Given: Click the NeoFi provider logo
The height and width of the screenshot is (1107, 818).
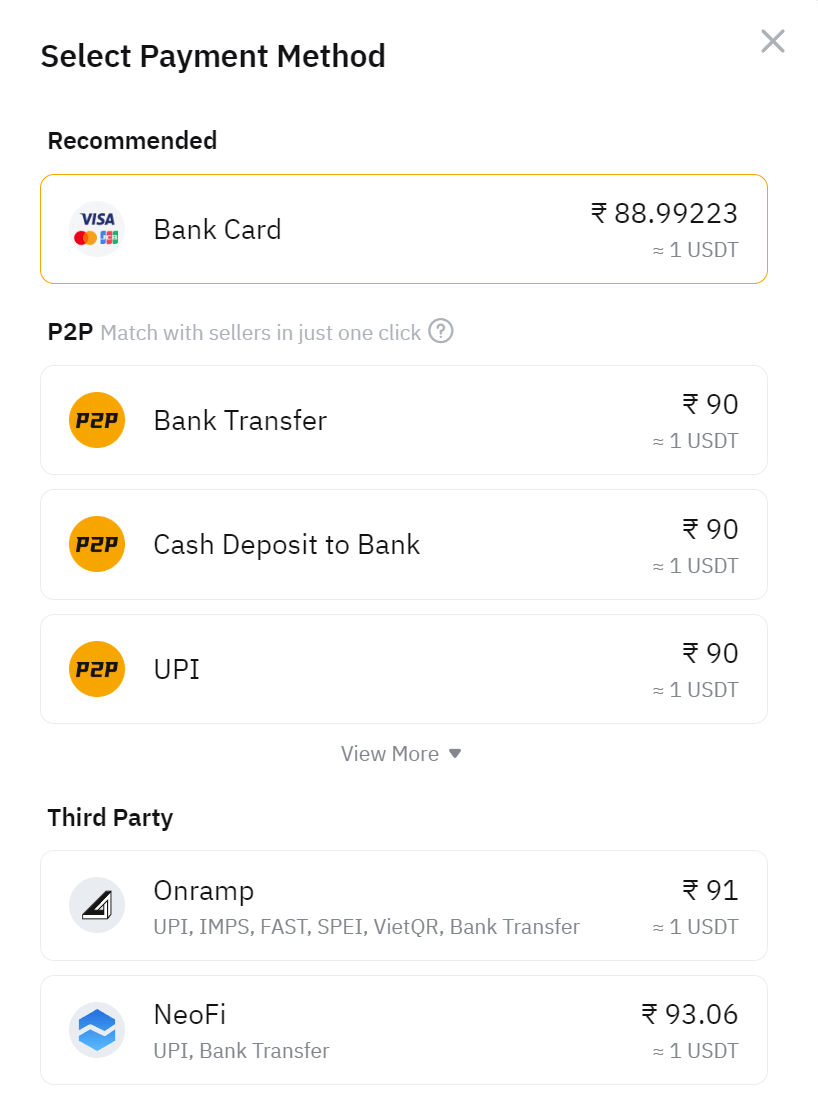Looking at the screenshot, I should 96,1029.
